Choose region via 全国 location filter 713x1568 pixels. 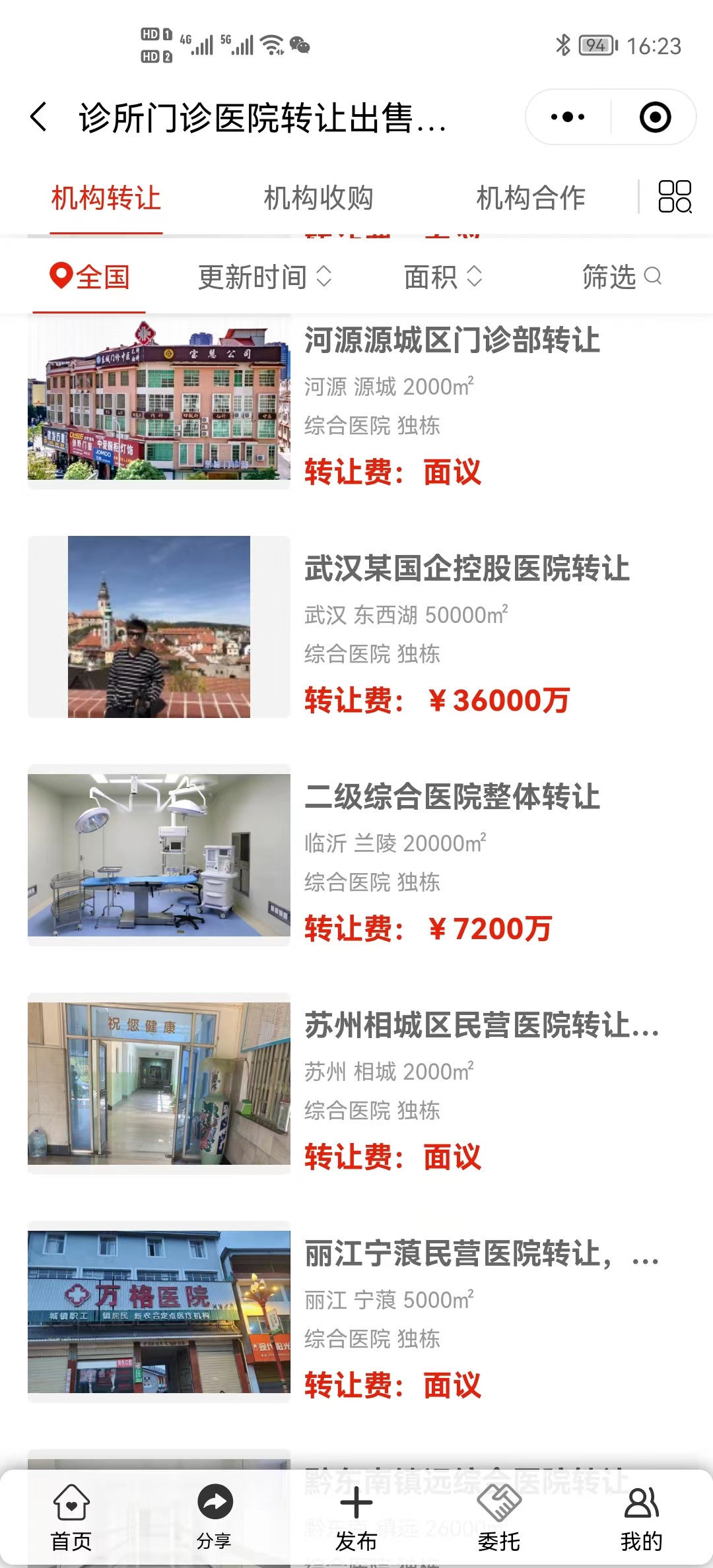coord(90,277)
